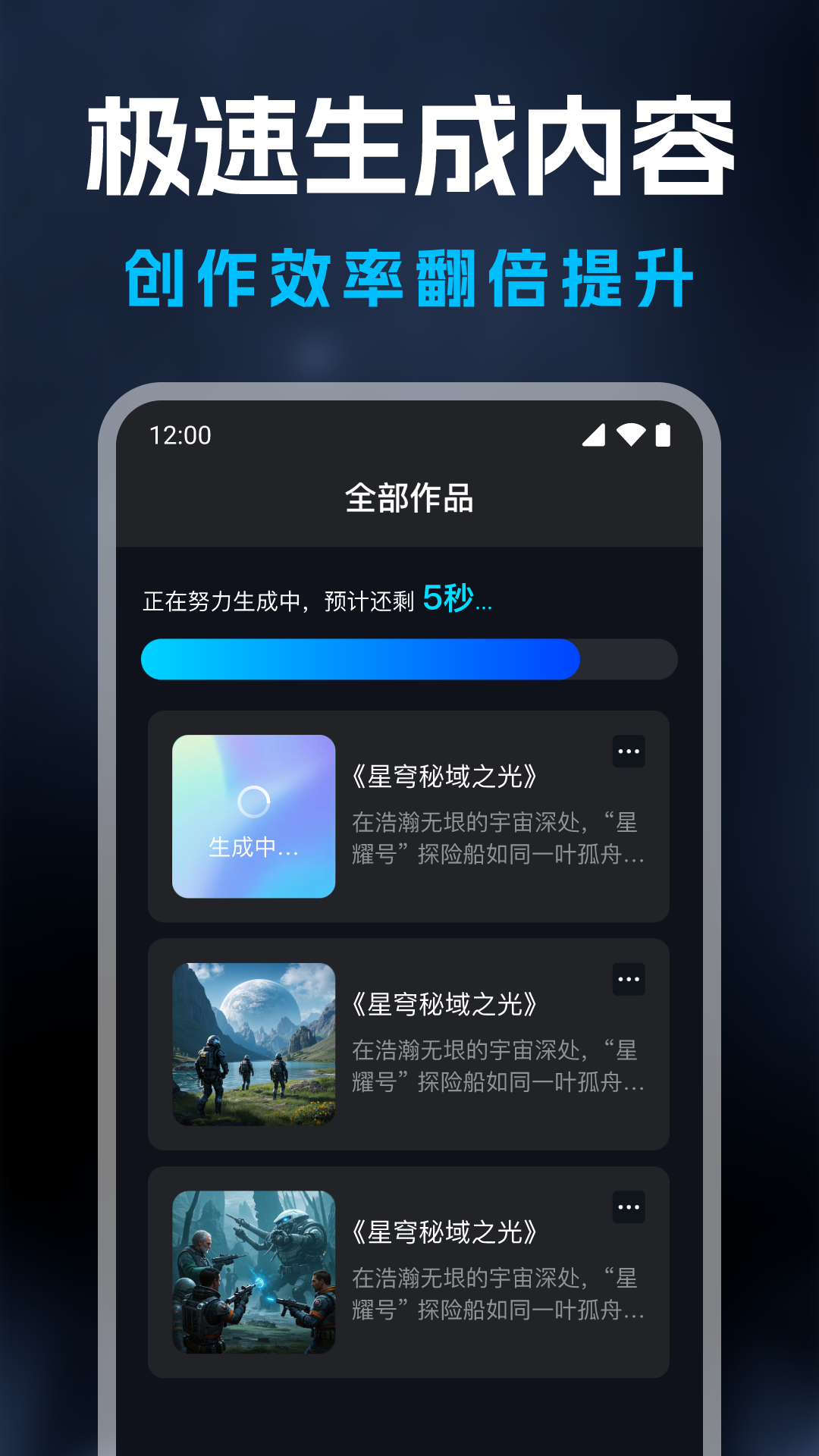Click the Wi-Fi icon in the status bar
819x1456 pixels.
[x=631, y=435]
